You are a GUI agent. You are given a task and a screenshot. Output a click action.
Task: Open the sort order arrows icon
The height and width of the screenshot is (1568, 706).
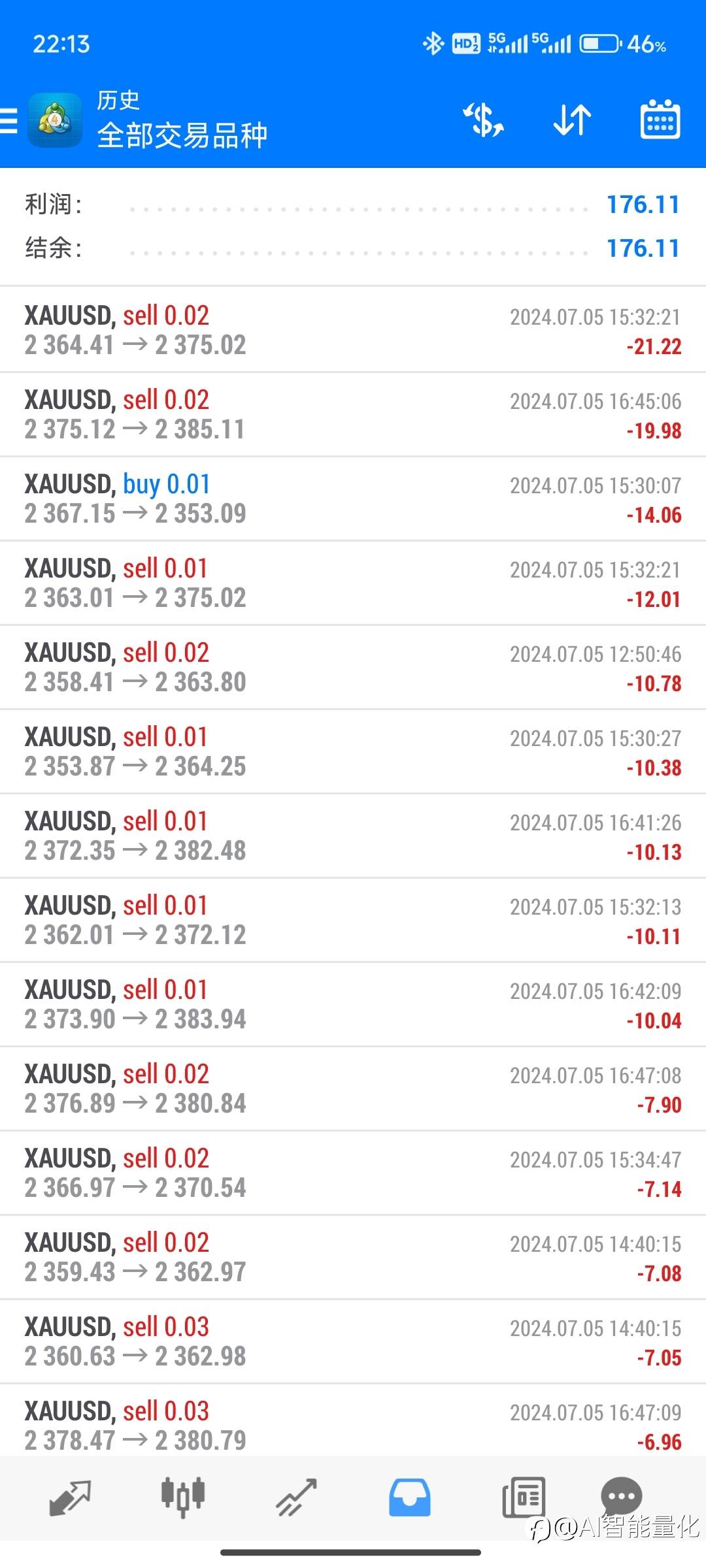(x=572, y=120)
